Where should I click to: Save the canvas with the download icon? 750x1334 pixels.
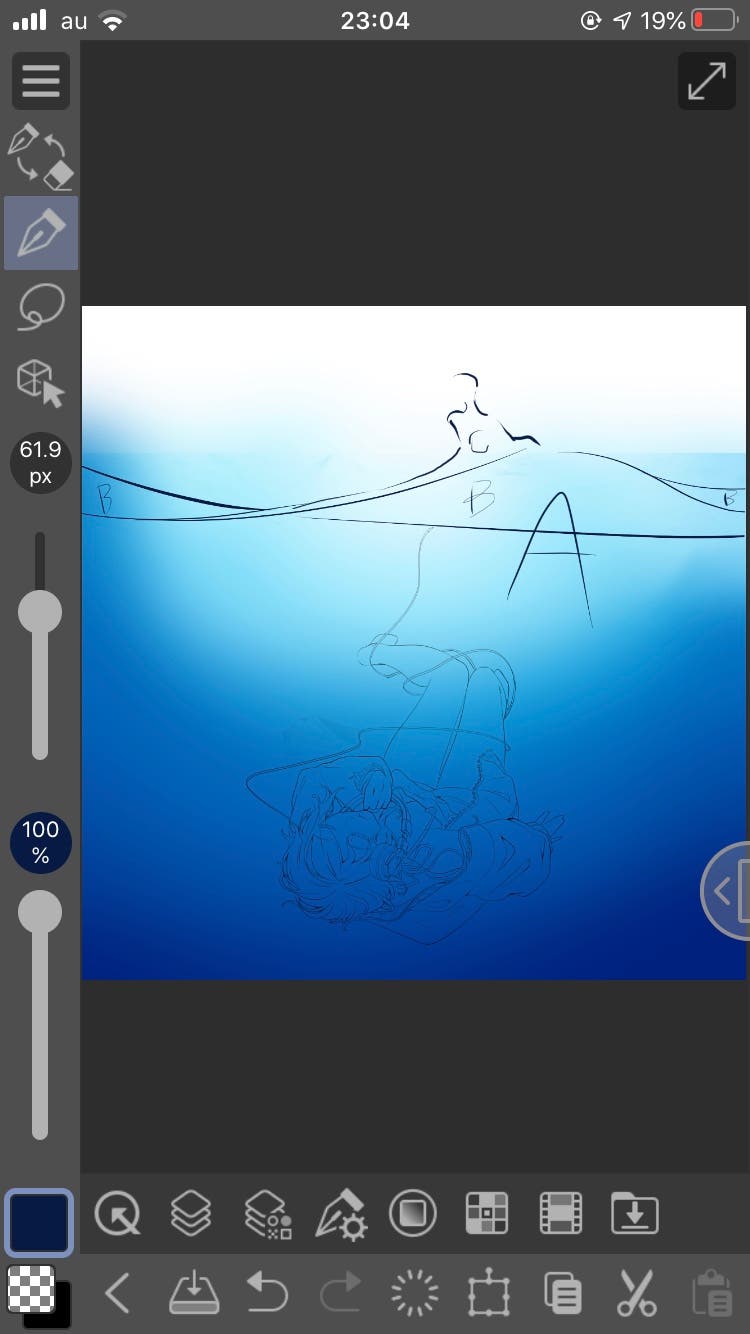pos(194,1294)
